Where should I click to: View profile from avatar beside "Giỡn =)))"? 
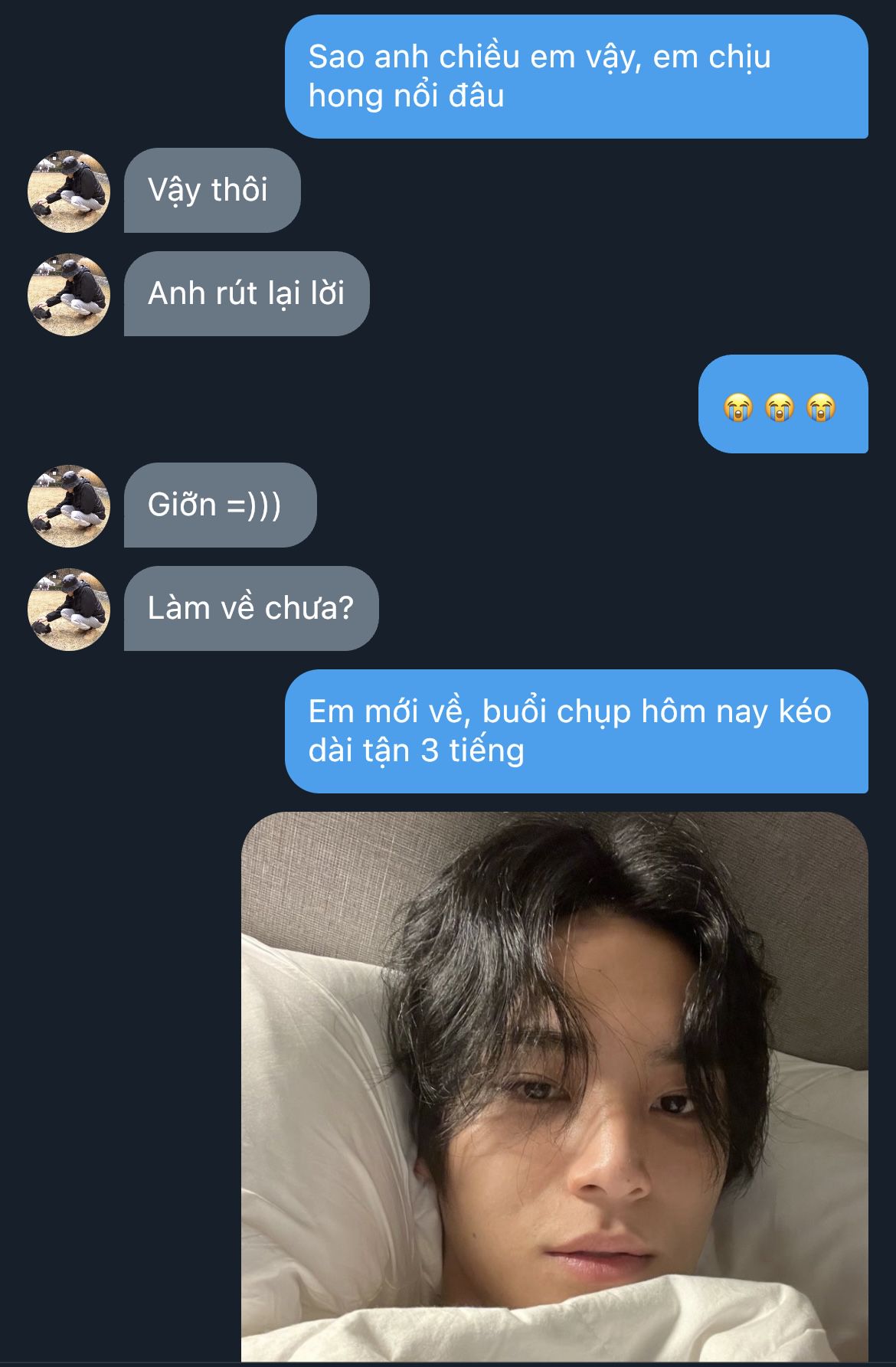click(x=69, y=506)
